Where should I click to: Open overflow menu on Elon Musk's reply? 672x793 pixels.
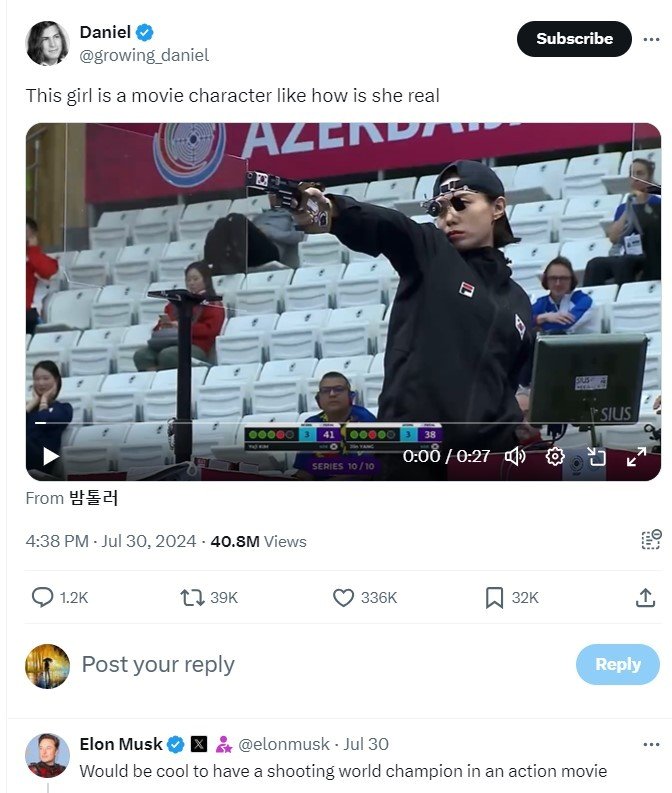651,744
